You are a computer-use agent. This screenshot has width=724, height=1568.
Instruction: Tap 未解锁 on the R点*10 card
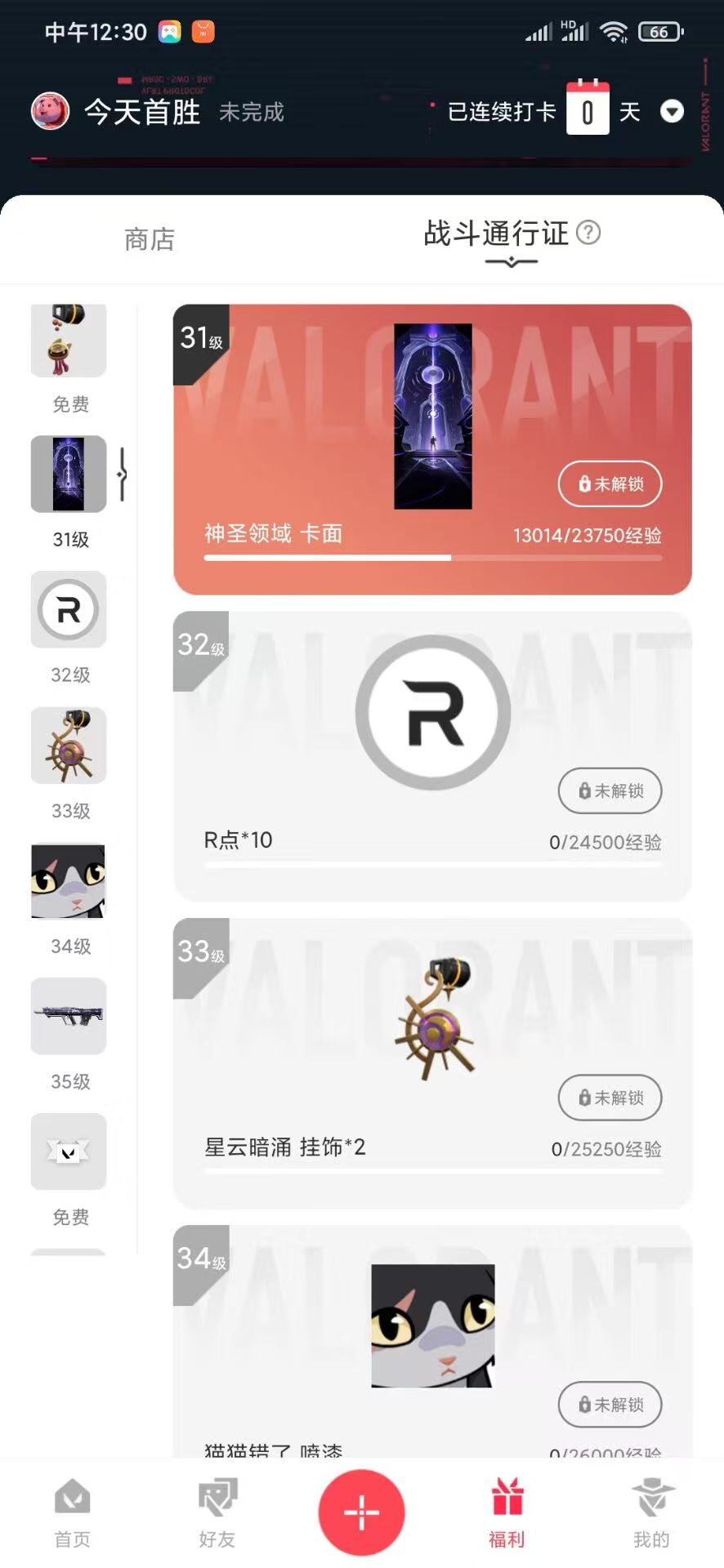click(x=610, y=791)
